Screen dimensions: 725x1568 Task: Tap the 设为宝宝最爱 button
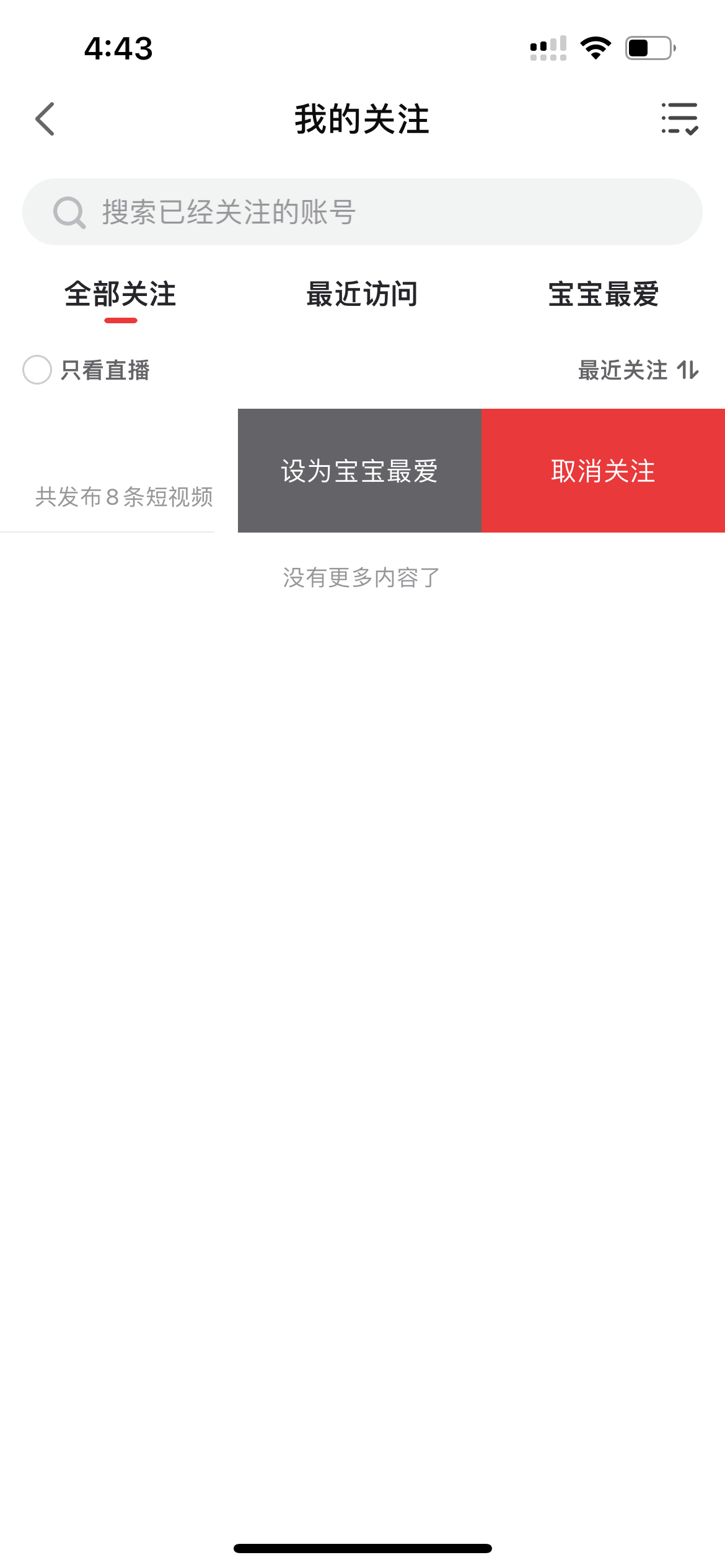pos(359,469)
